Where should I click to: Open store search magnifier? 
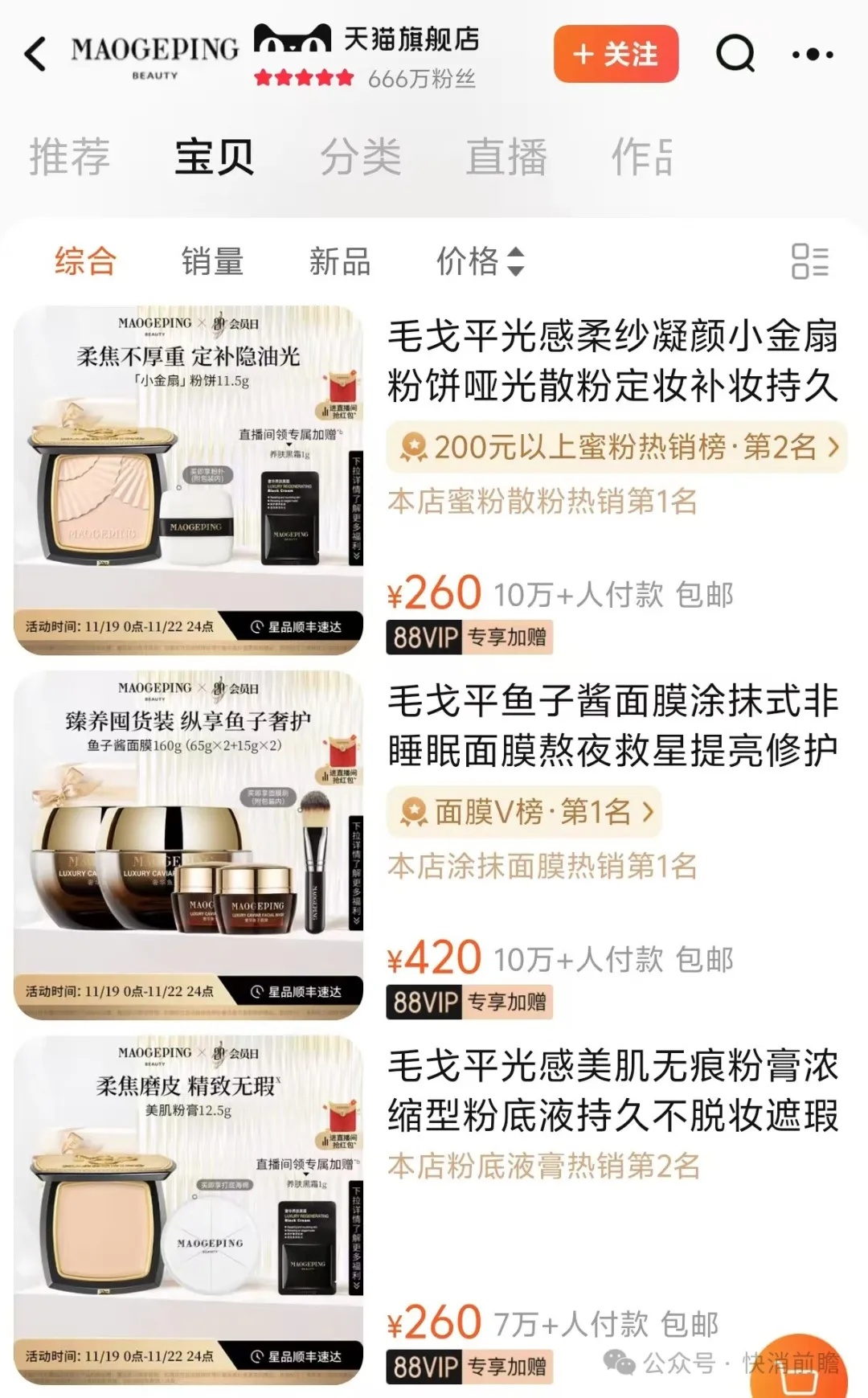735,55
